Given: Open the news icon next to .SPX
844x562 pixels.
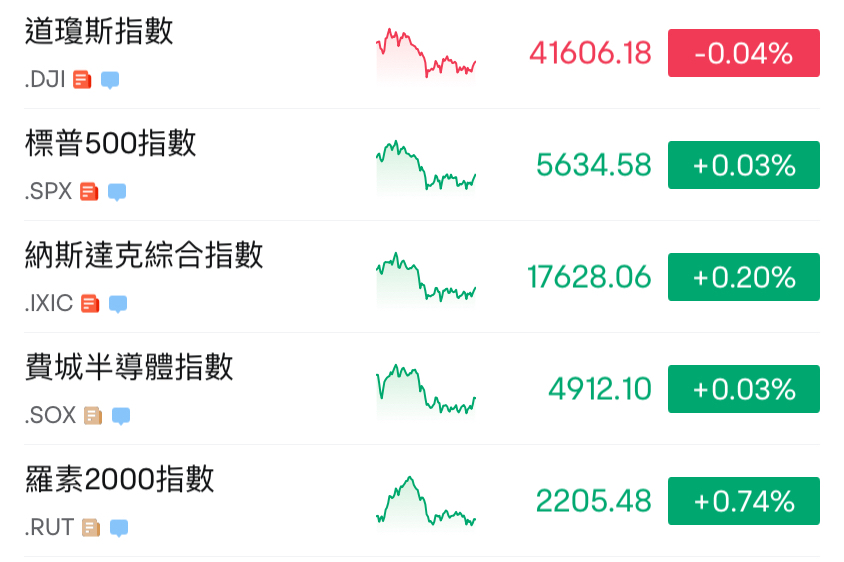Looking at the screenshot, I should coord(89,192).
